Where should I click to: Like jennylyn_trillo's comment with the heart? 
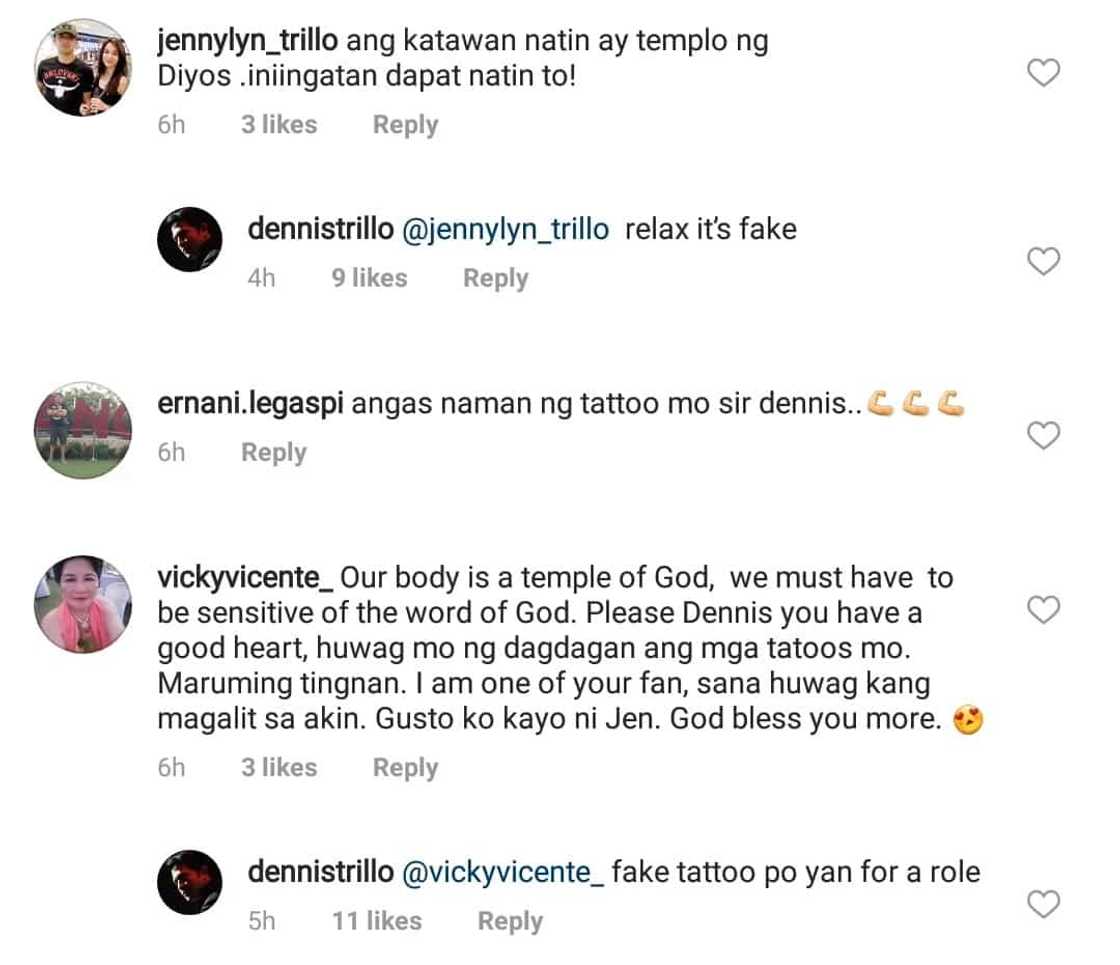pyautogui.click(x=1044, y=73)
